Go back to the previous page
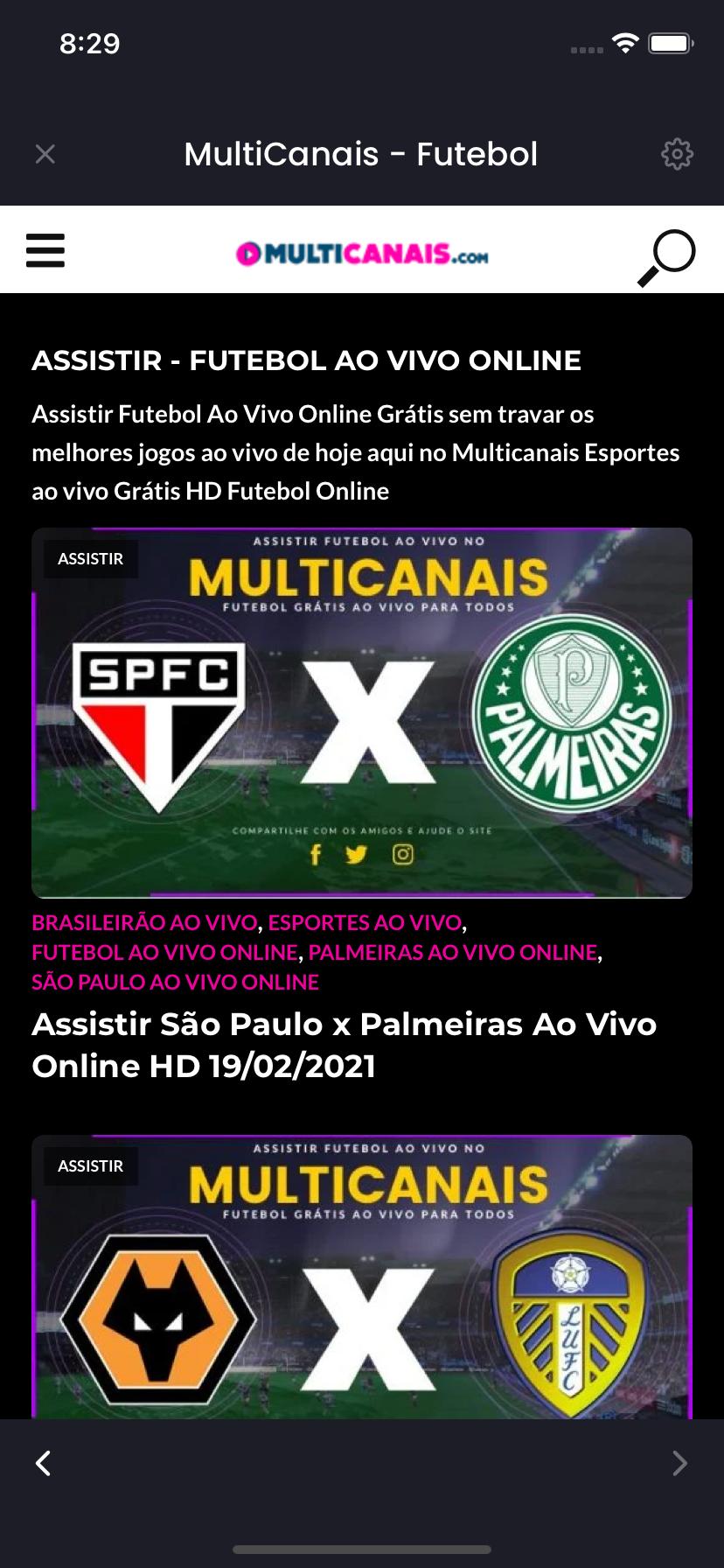Viewport: 724px width, 1568px height. click(43, 1463)
